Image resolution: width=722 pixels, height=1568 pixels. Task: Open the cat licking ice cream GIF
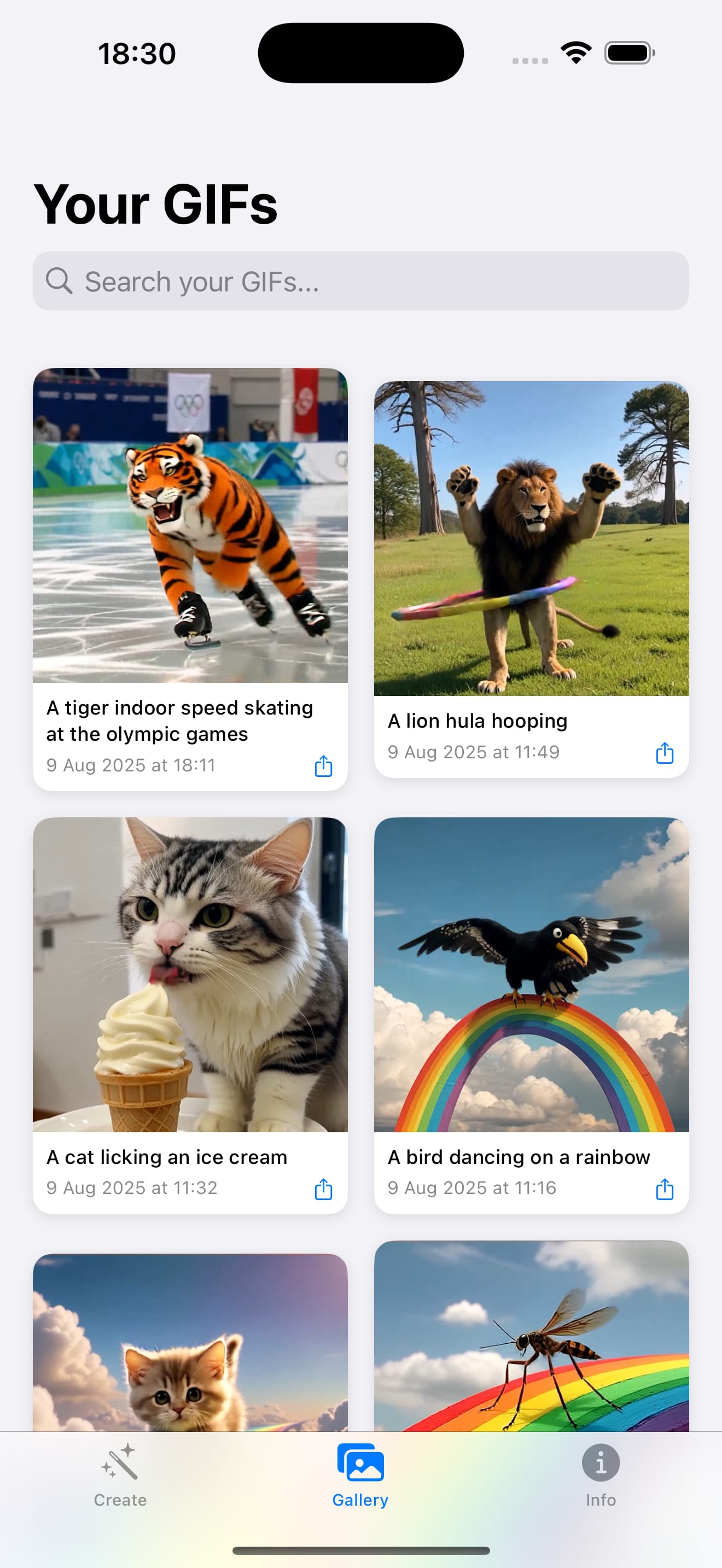click(190, 974)
